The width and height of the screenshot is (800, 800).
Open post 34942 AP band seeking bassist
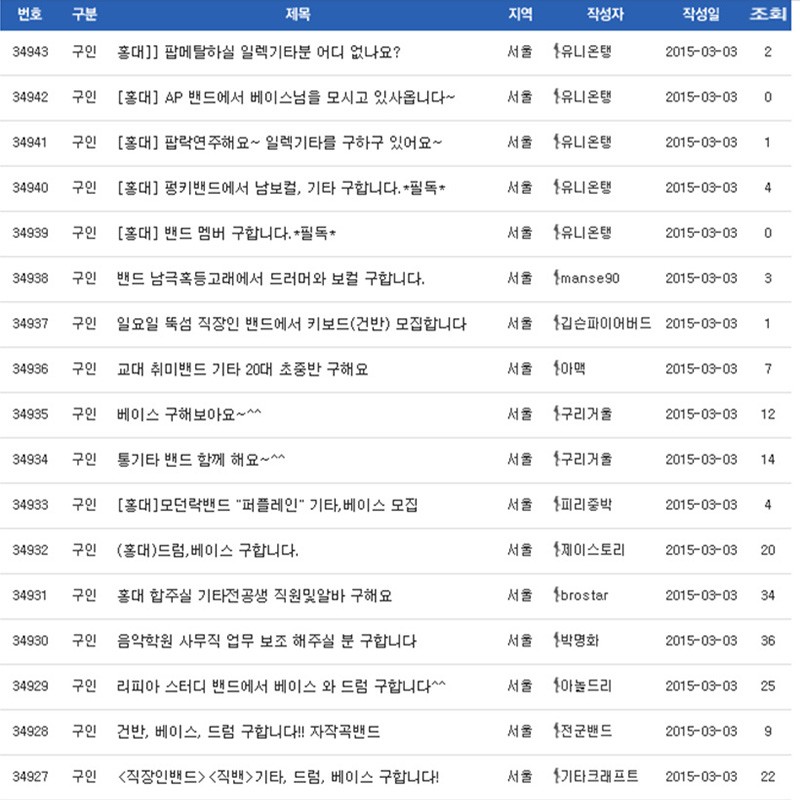pyautogui.click(x=286, y=97)
